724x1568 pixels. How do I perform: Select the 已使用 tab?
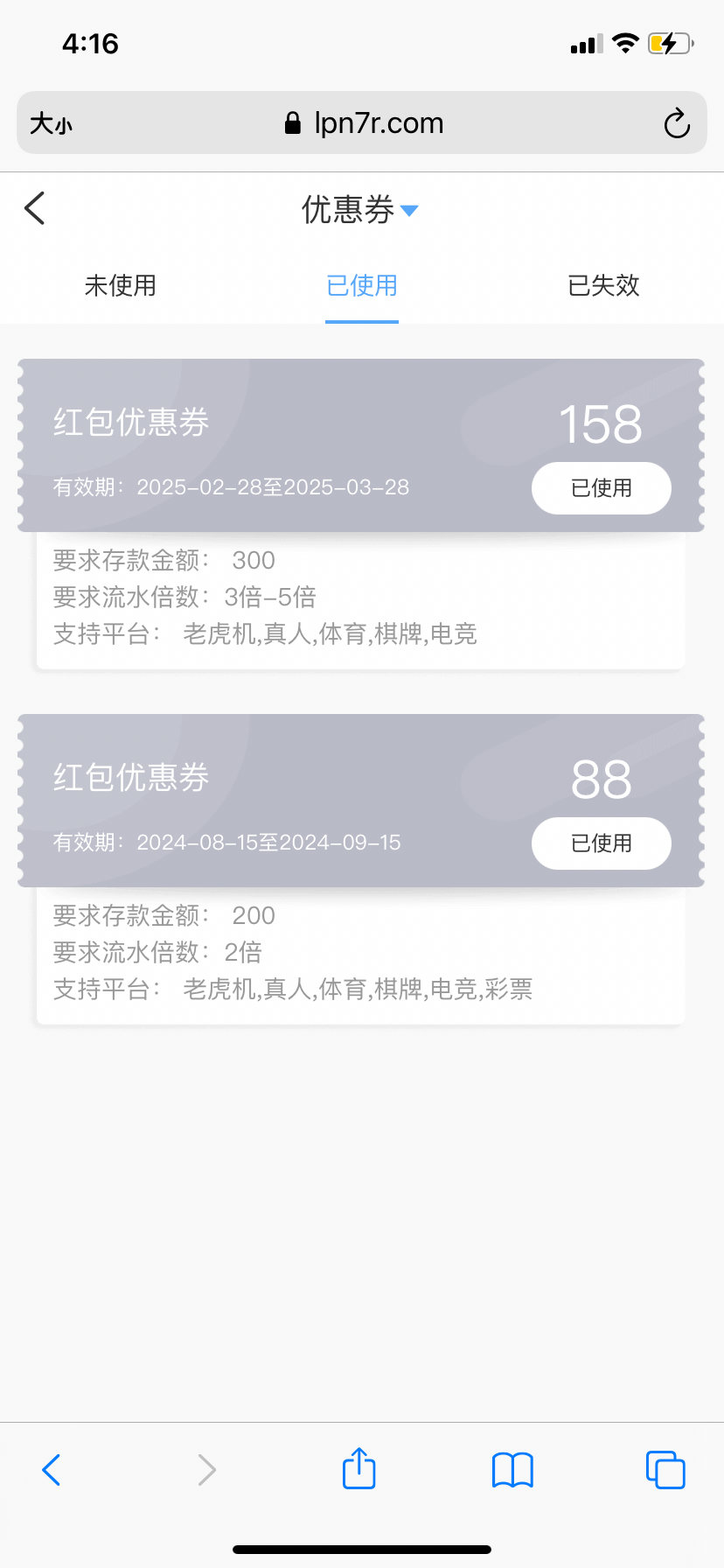(362, 285)
